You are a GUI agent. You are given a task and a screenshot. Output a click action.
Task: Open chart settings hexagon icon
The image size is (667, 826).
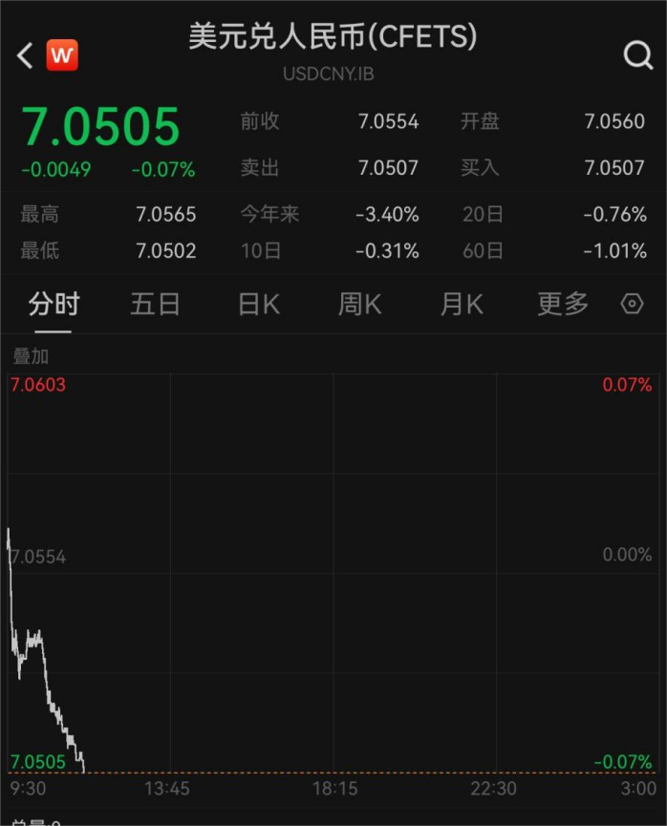[x=632, y=304]
